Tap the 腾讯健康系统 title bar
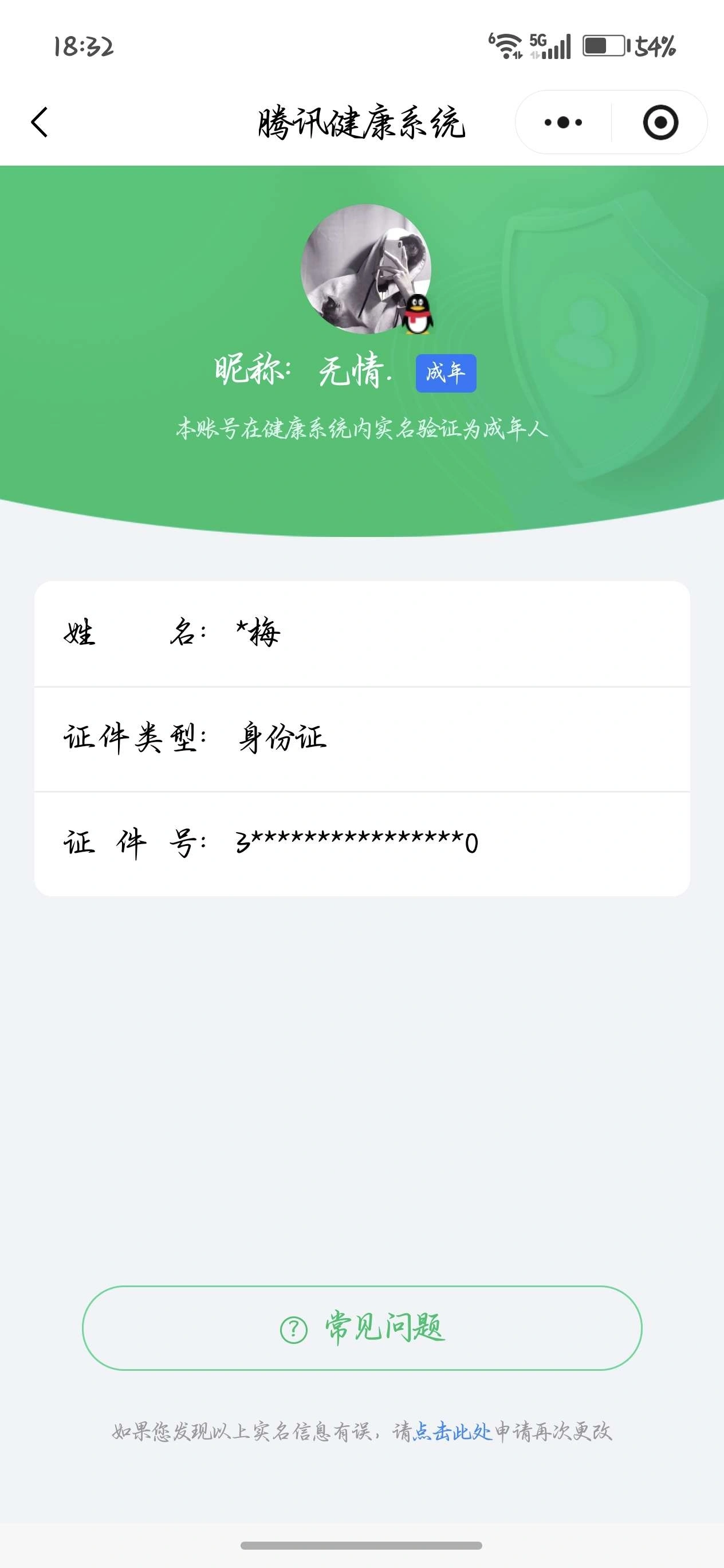Viewport: 724px width, 1568px height. tap(361, 121)
